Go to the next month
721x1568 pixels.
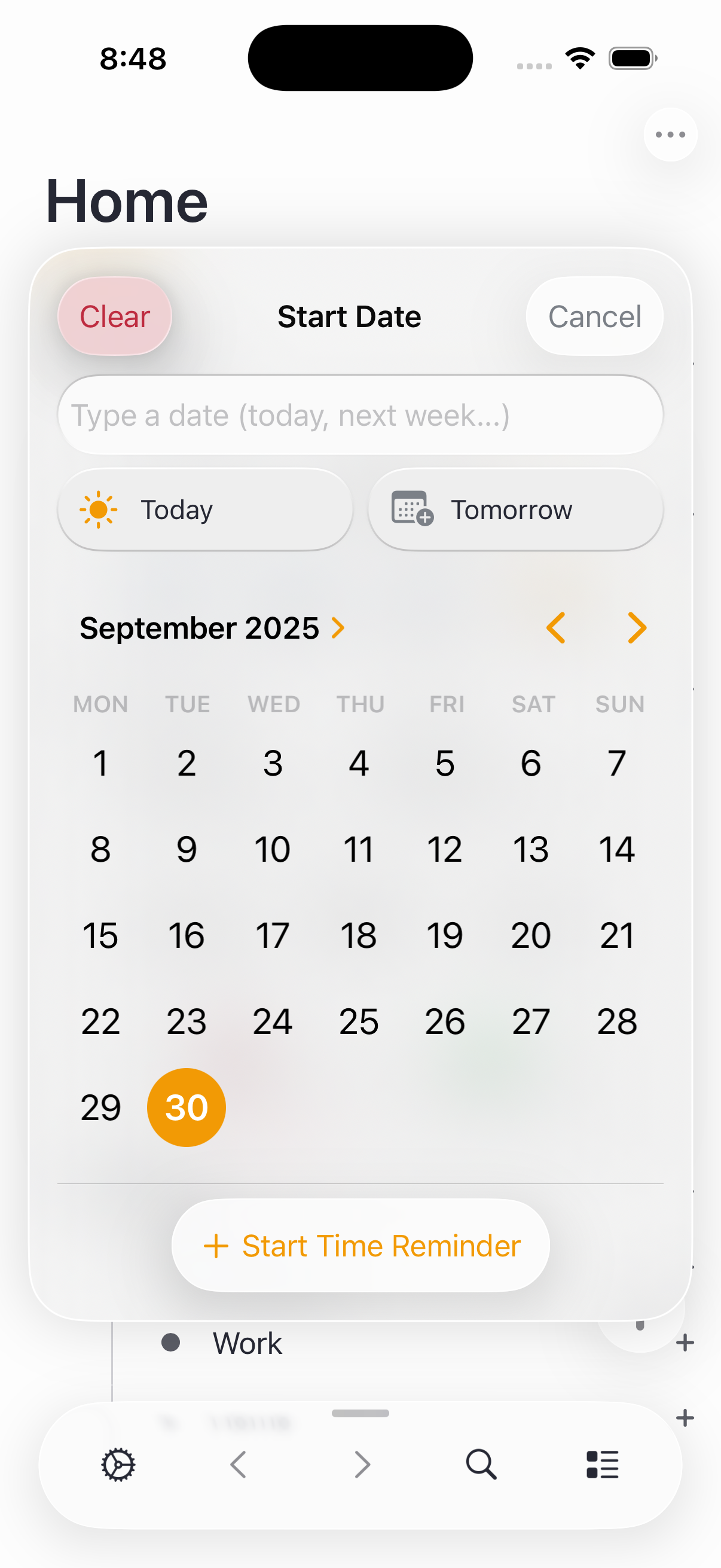[x=637, y=627]
